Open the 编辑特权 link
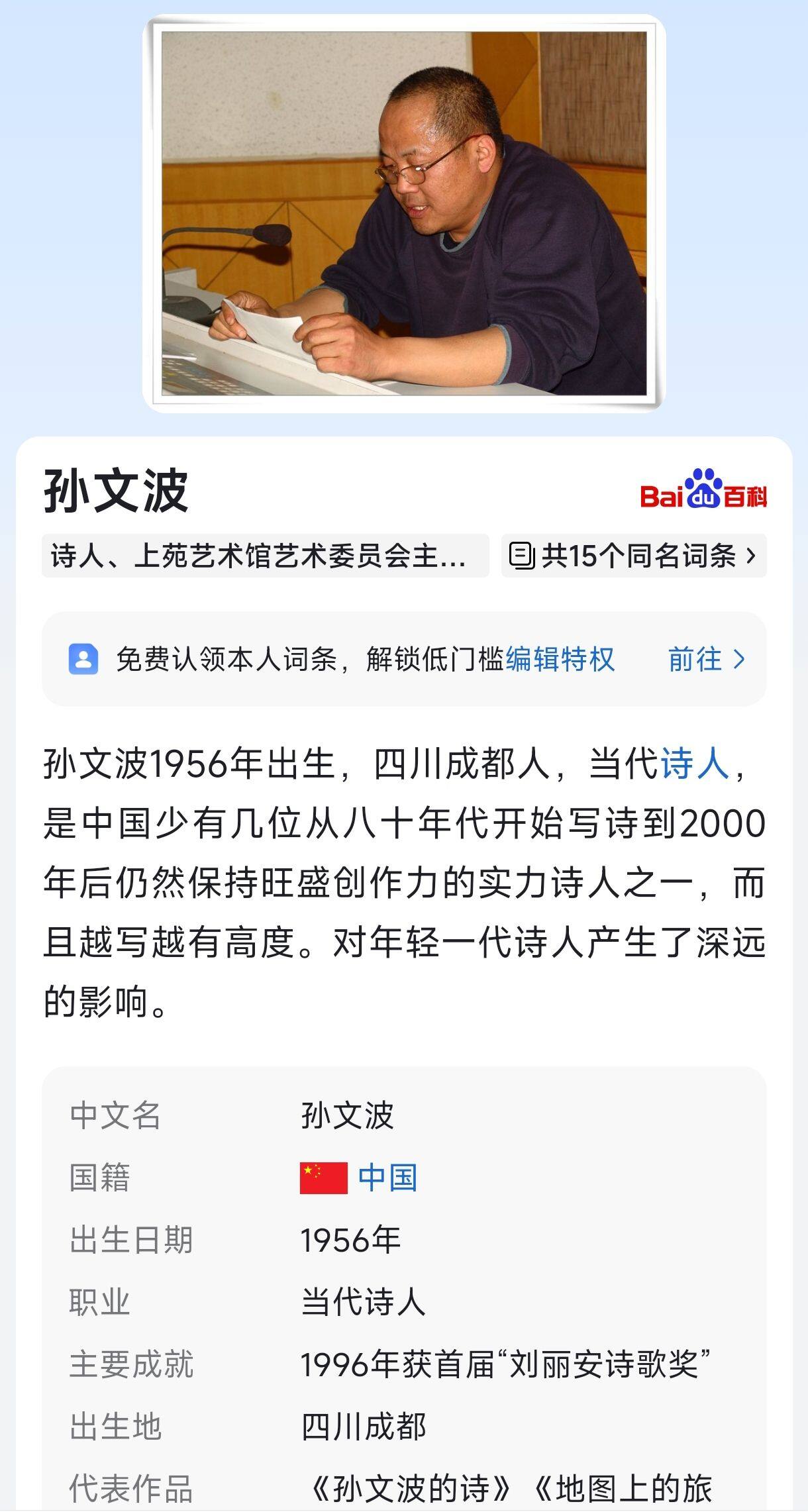The height and width of the screenshot is (1512, 808). (x=560, y=660)
